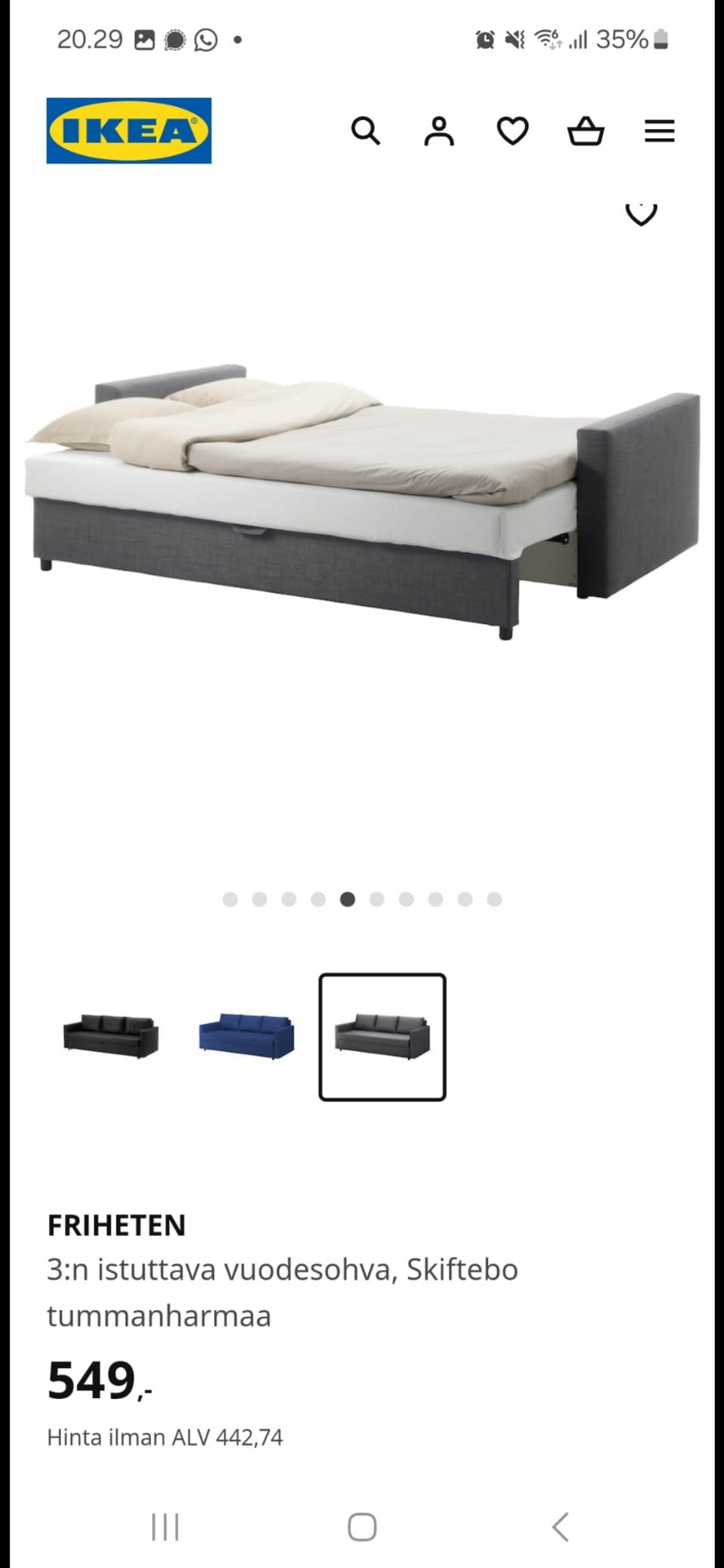The image size is (724, 1568).
Task: Open the shopping basket
Action: pos(586,131)
